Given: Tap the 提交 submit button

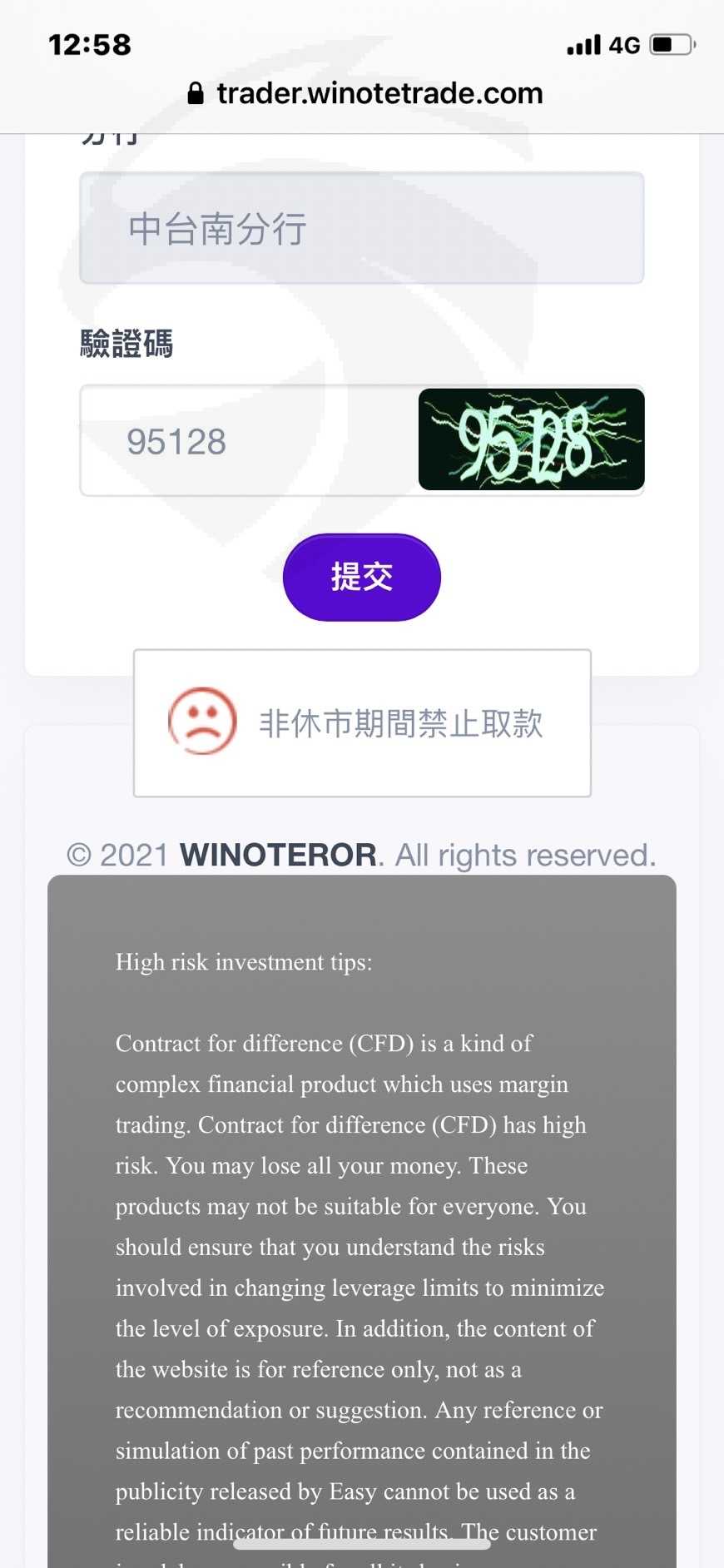Looking at the screenshot, I should [x=362, y=577].
